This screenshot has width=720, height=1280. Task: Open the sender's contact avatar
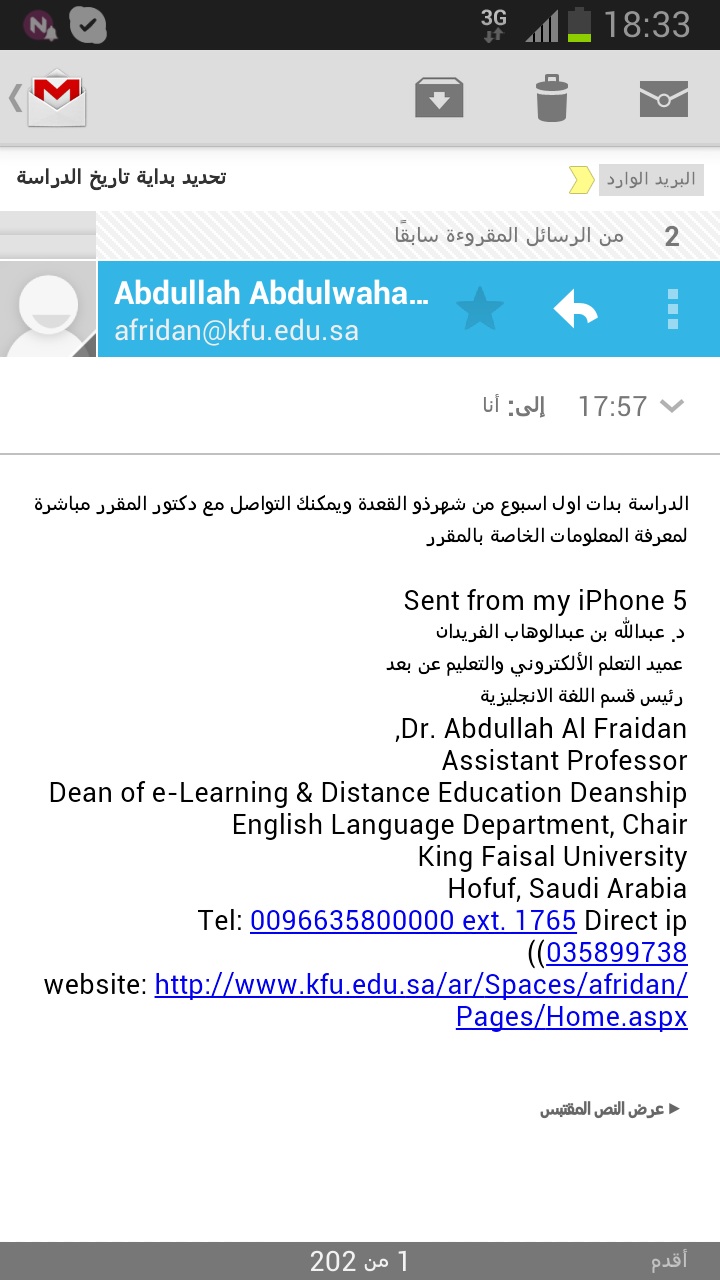[48, 310]
